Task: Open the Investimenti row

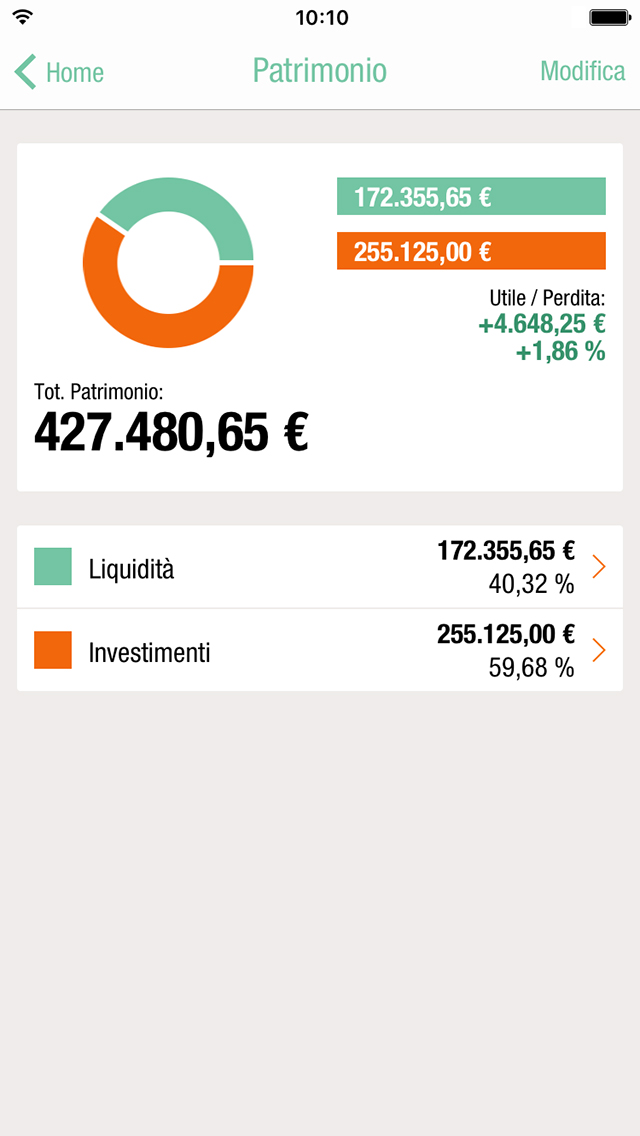Action: coord(320,650)
